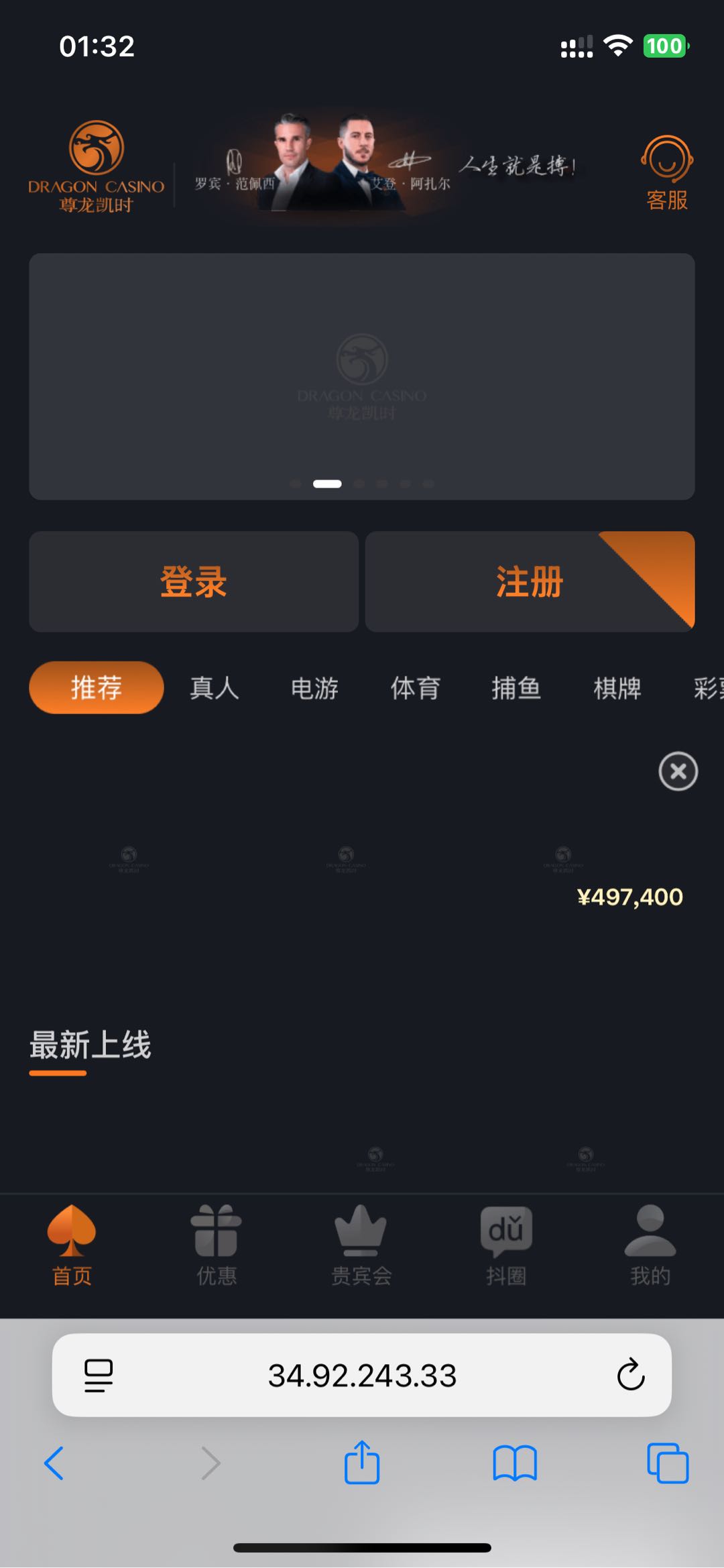Tap the 注册 register button
This screenshot has height=1568, width=724.
point(530,581)
